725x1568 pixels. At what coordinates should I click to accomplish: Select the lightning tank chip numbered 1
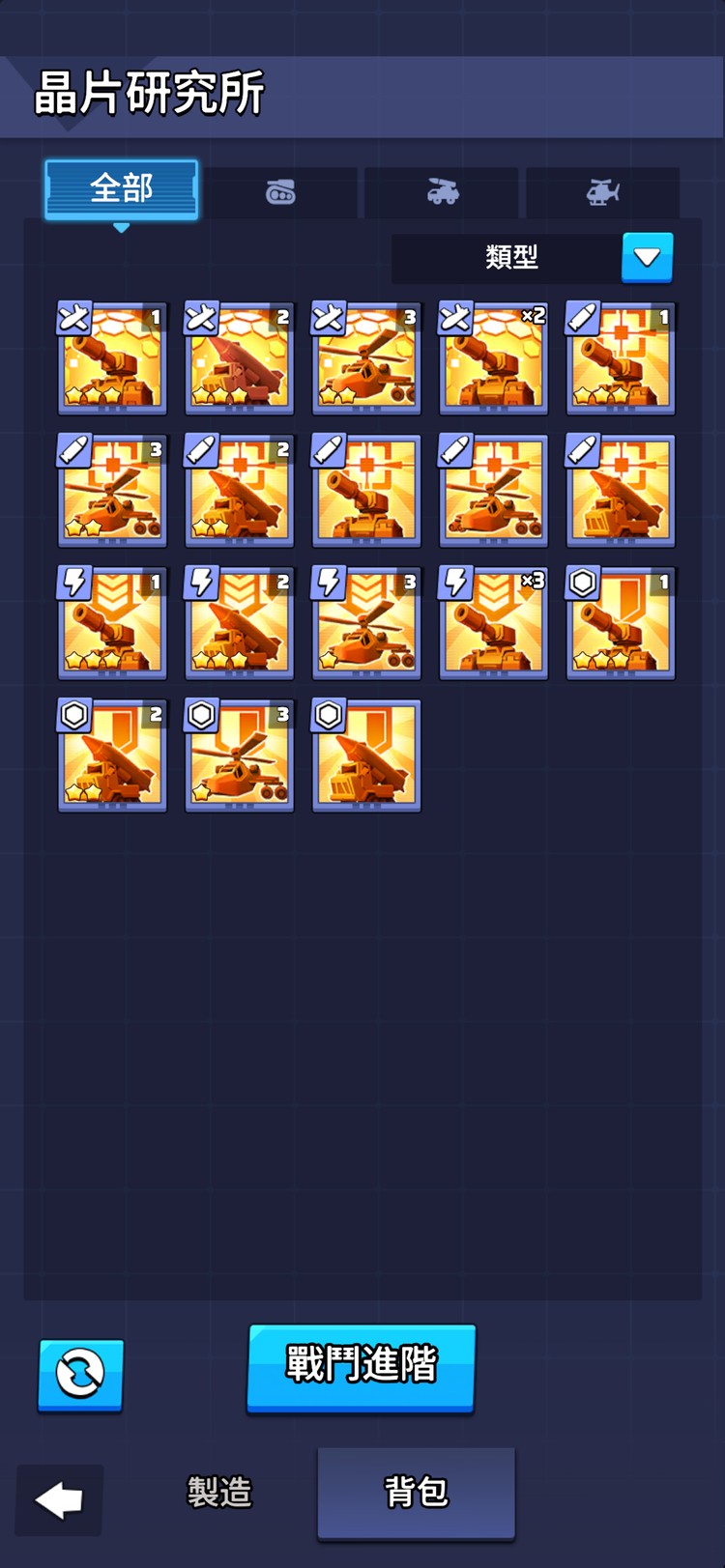pyautogui.click(x=112, y=623)
